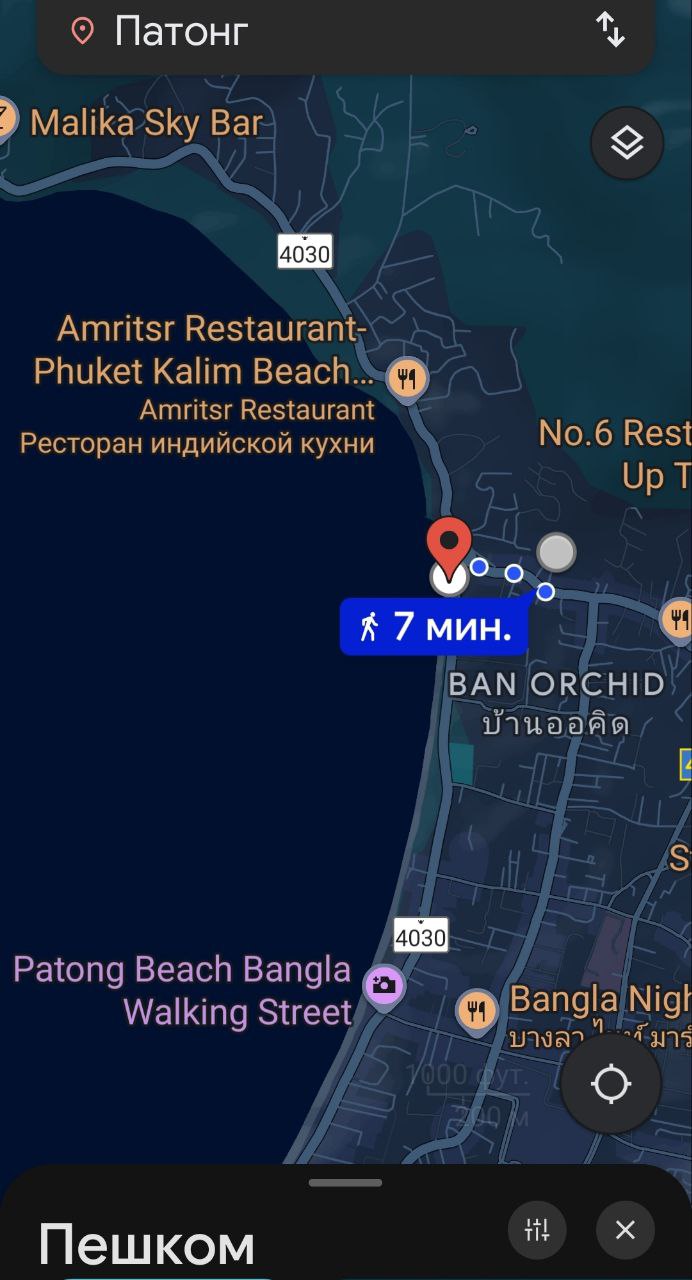Screen dimensions: 692x1280
Task: Tap the Патонг destination field
Action: pos(300,32)
